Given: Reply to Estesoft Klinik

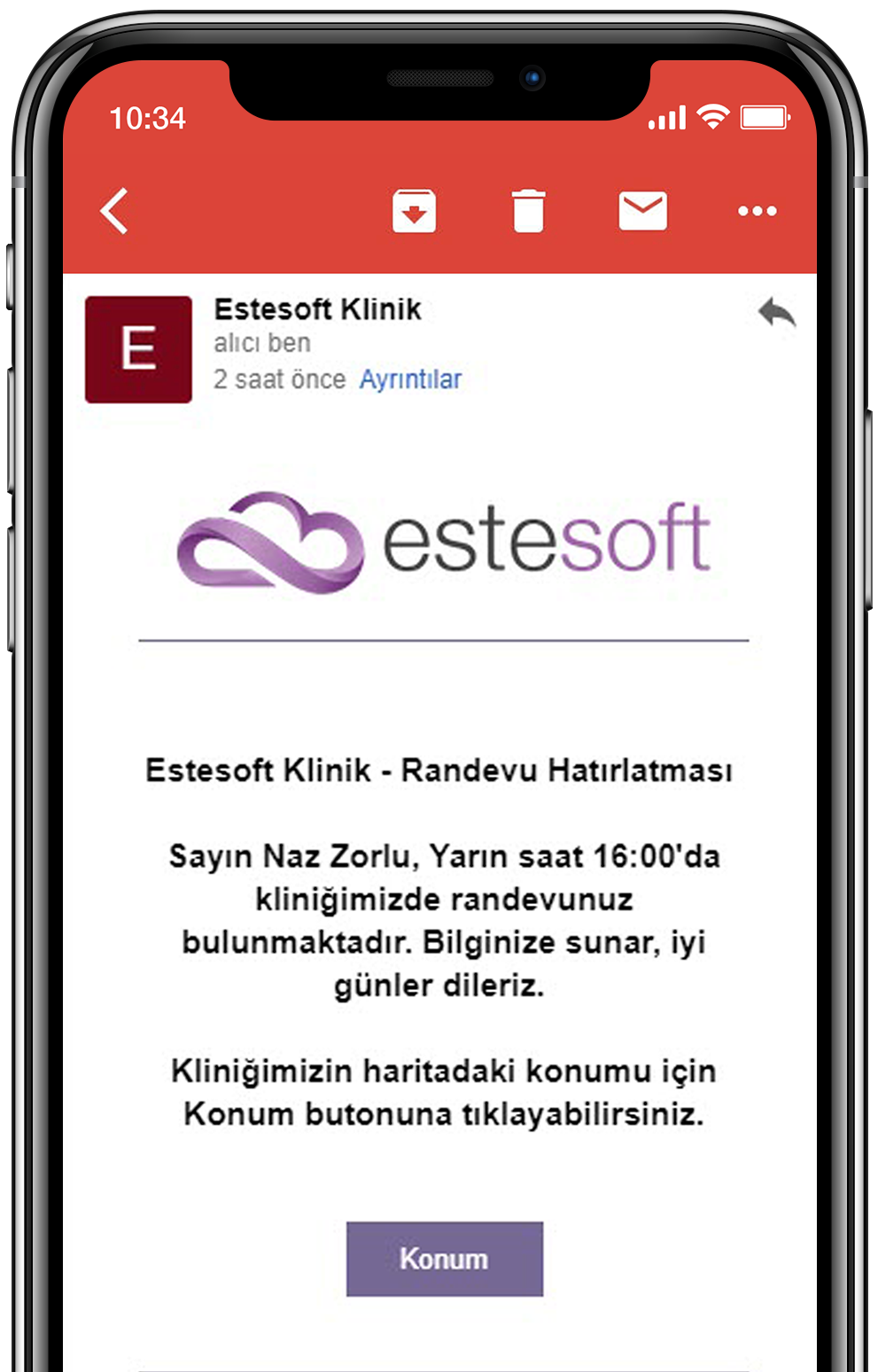Looking at the screenshot, I should pyautogui.click(x=777, y=313).
